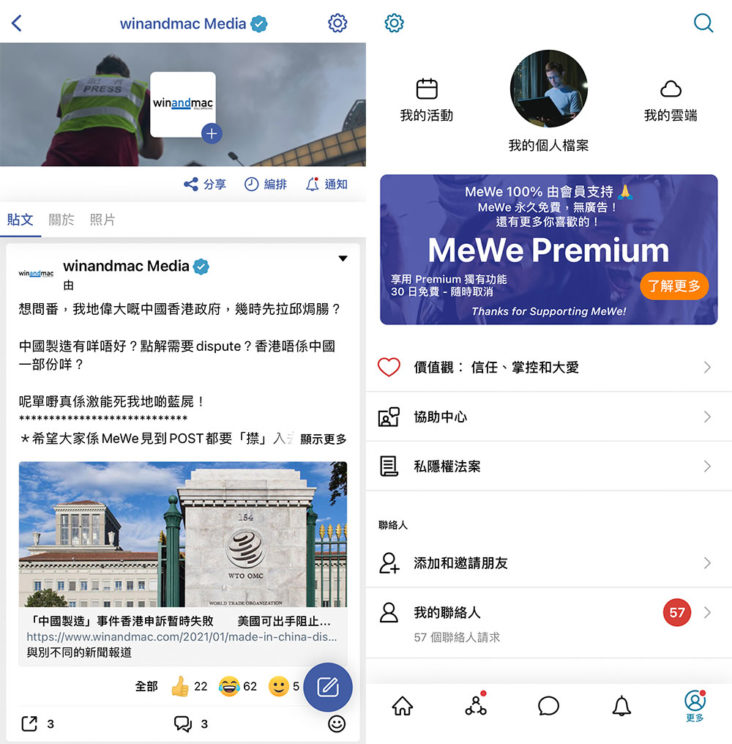
Task: Tap 分享 to share the page
Action: (x=205, y=184)
